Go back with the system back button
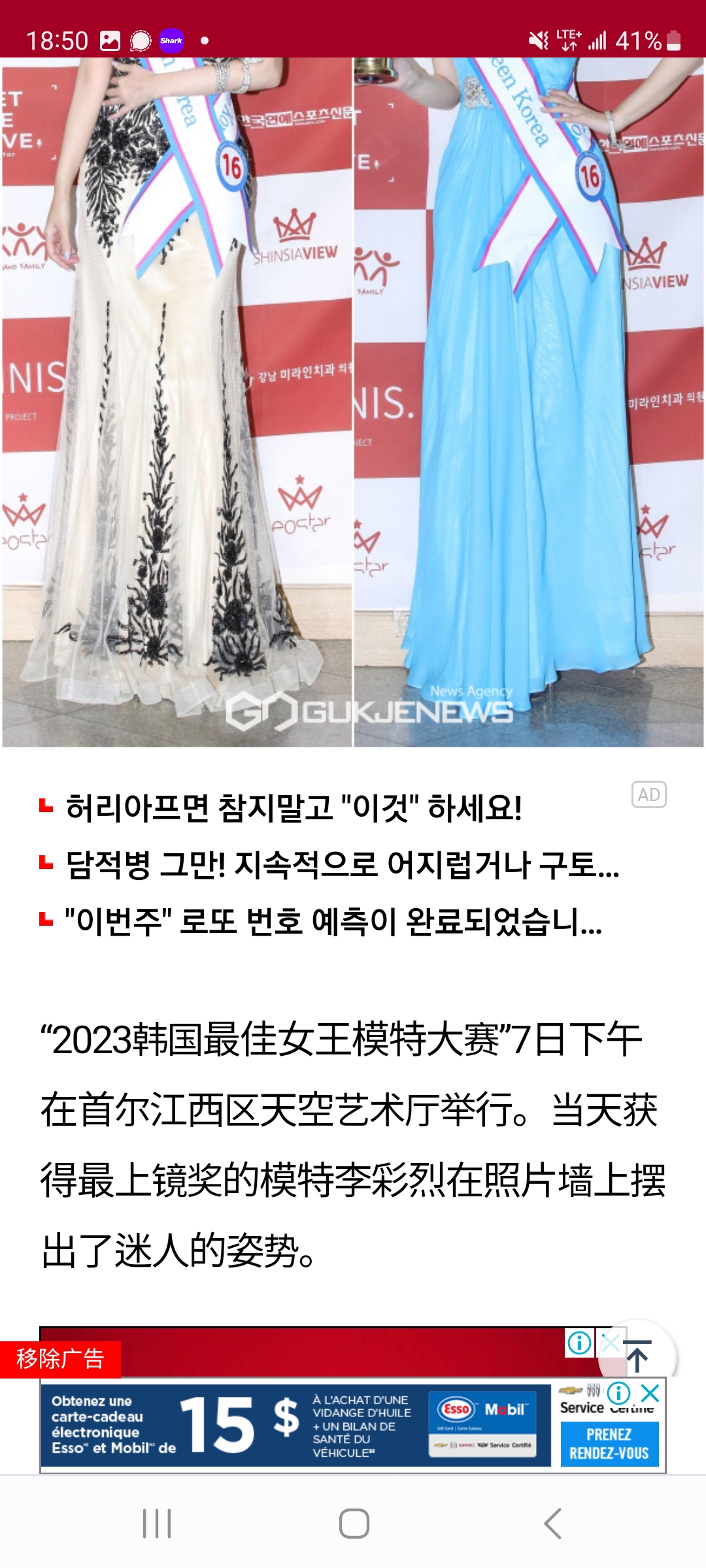 point(552,1524)
